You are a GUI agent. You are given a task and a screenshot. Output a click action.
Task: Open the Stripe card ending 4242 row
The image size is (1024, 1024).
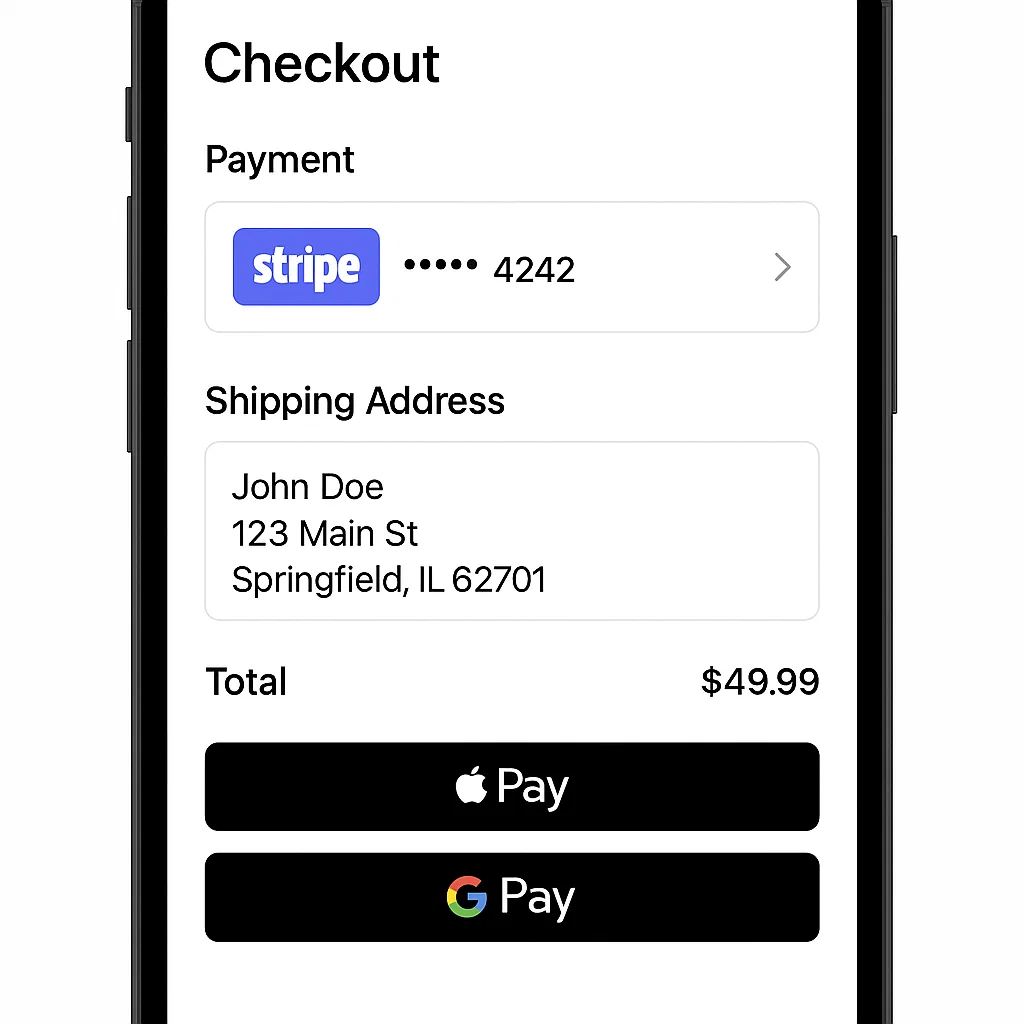[x=511, y=267]
